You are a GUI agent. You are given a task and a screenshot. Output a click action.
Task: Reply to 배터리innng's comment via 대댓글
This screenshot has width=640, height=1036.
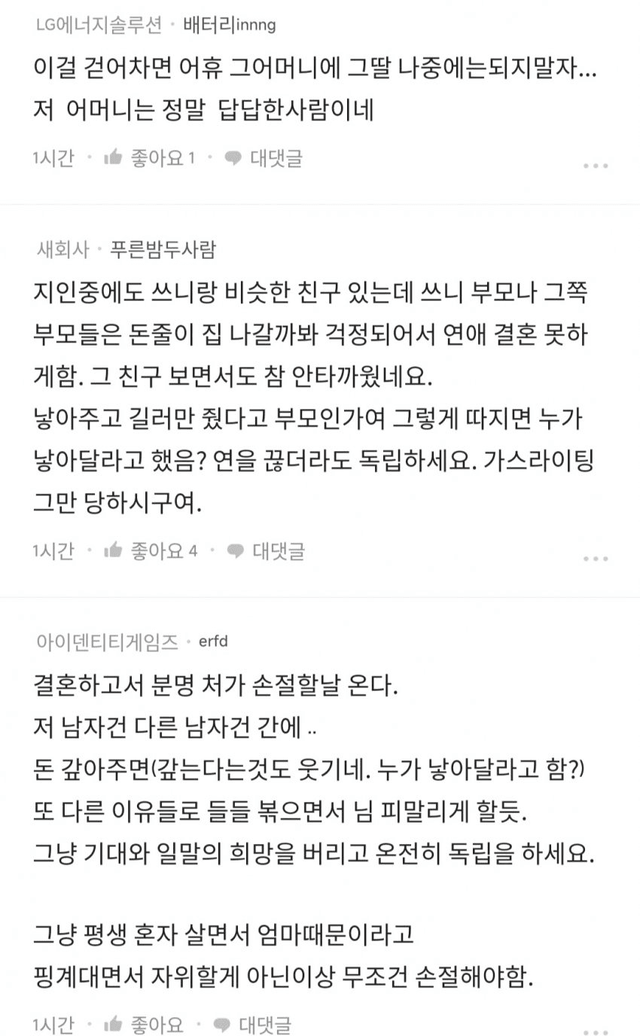[264, 157]
